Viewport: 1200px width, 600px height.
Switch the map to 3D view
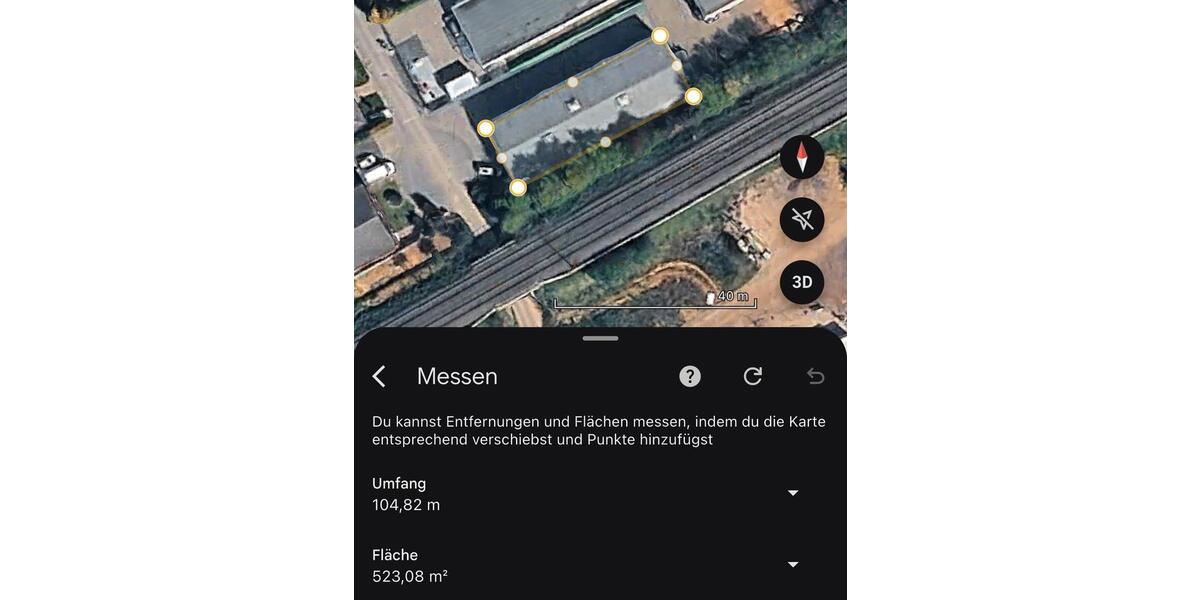click(802, 282)
